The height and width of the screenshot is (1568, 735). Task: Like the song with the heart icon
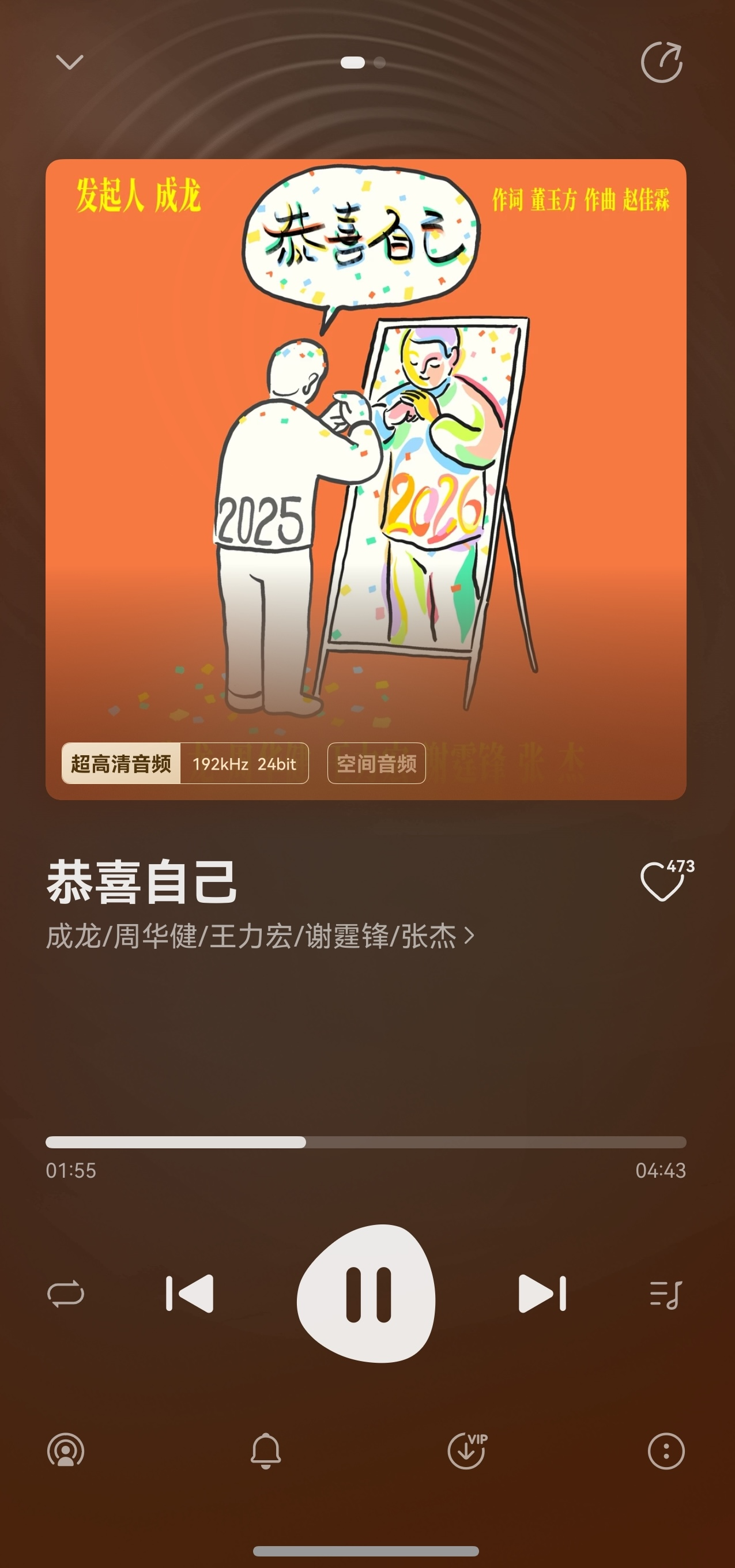[662, 882]
